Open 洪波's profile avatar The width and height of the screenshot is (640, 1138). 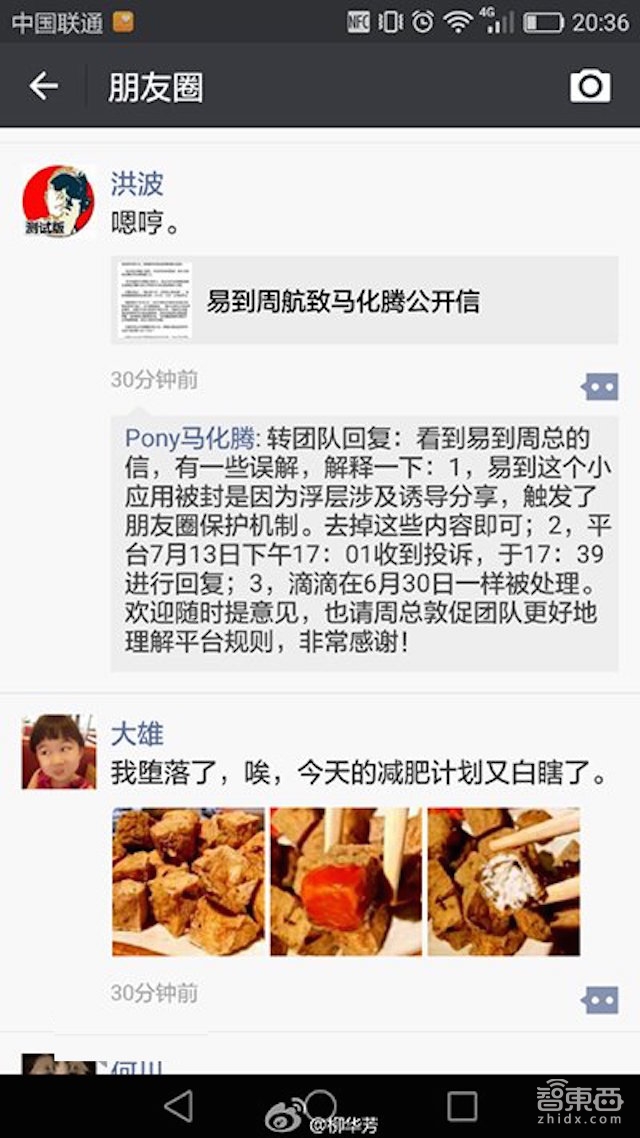[x=58, y=202]
